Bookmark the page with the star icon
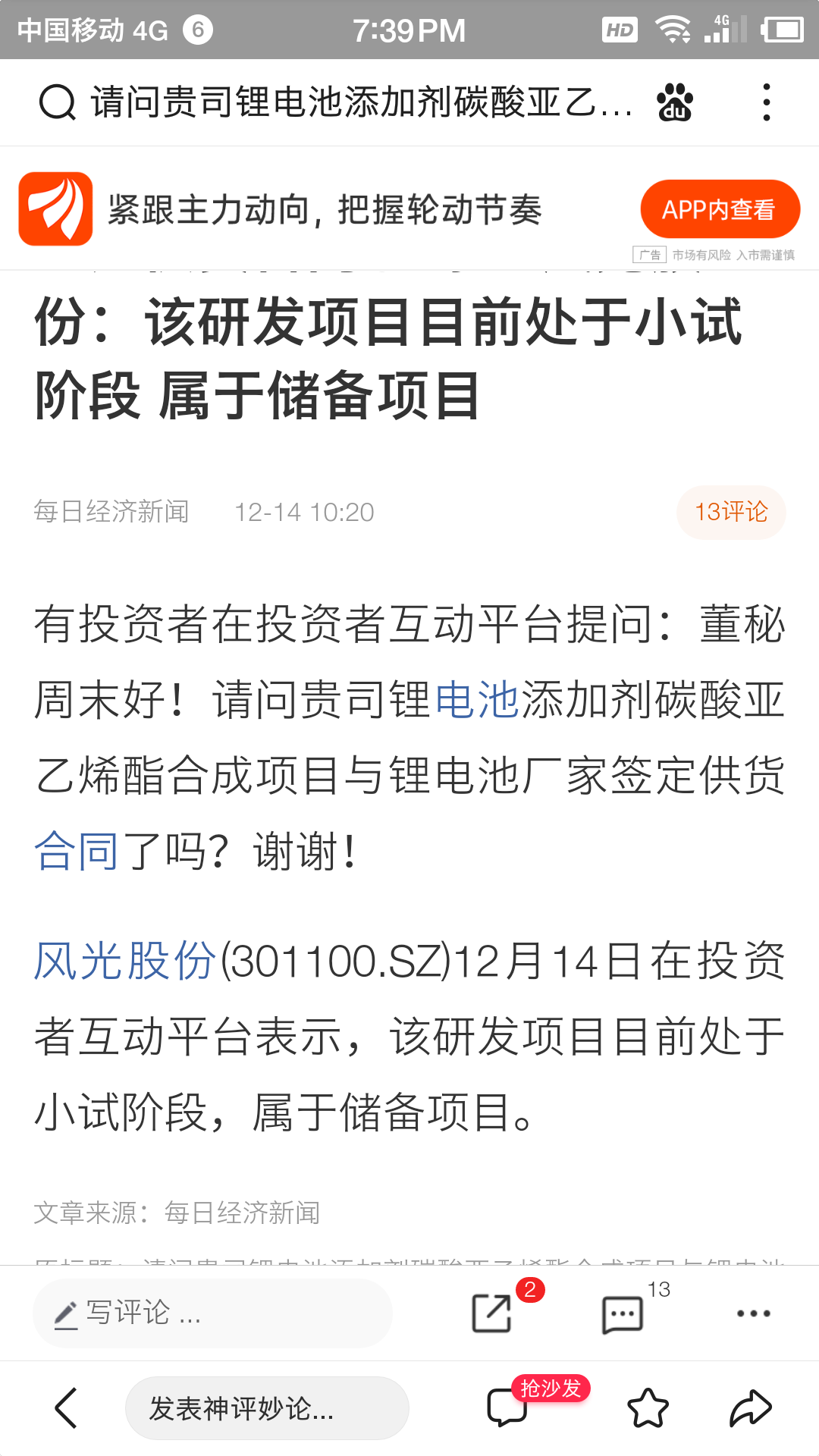 (x=648, y=1408)
